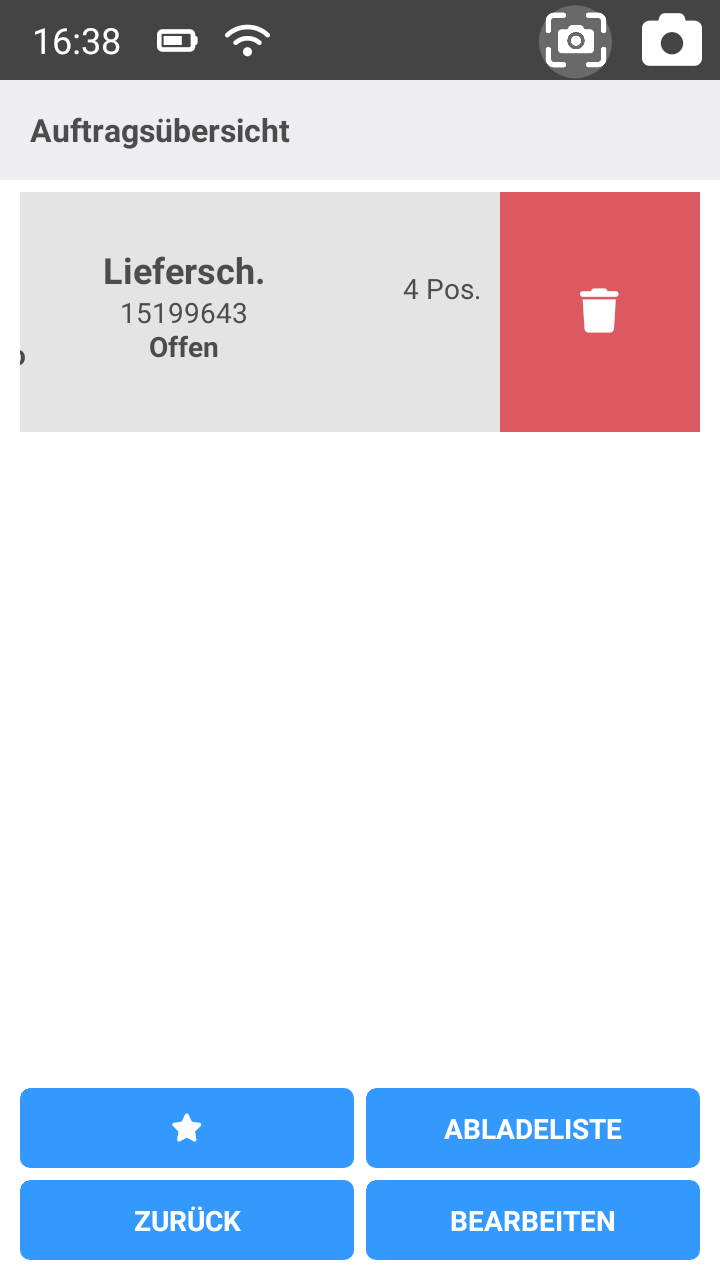Go back with Zurück
Viewport: 720px width, 1280px height.
pos(187,1220)
